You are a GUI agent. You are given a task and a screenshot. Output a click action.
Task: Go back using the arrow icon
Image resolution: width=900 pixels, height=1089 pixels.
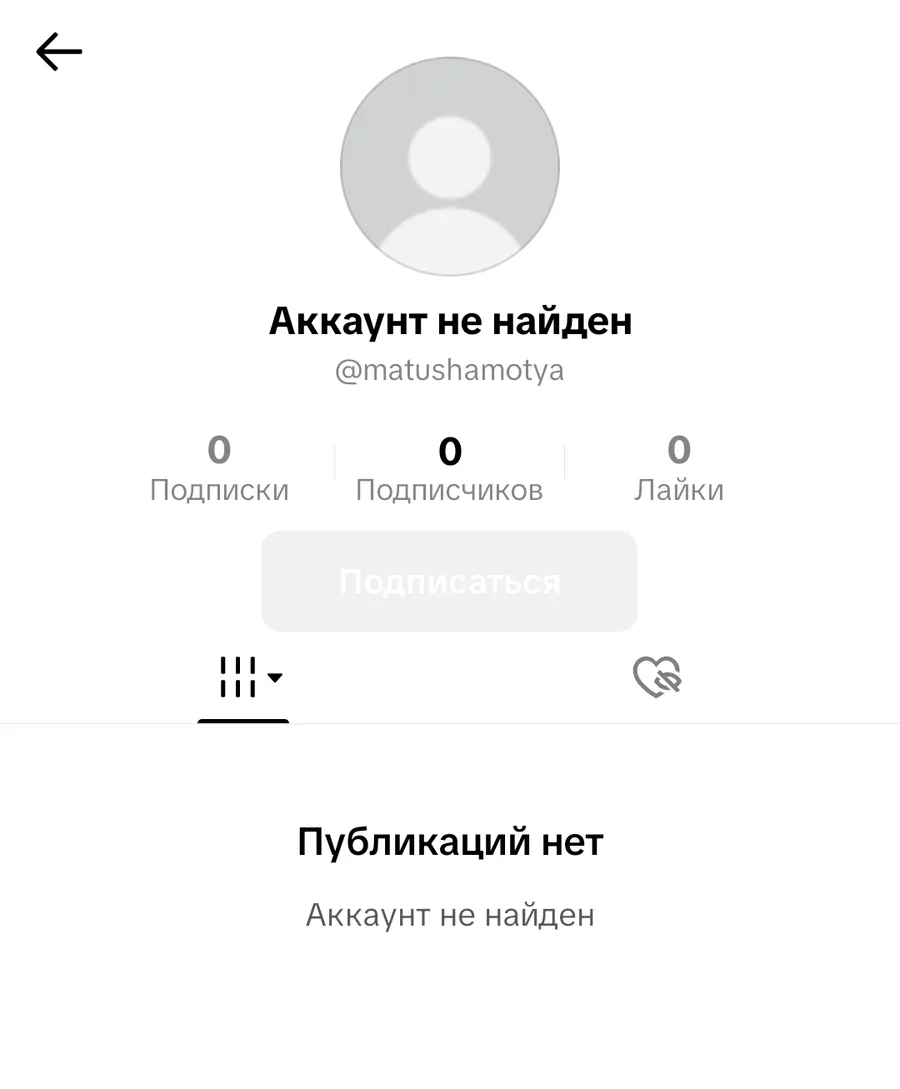pyautogui.click(x=59, y=53)
